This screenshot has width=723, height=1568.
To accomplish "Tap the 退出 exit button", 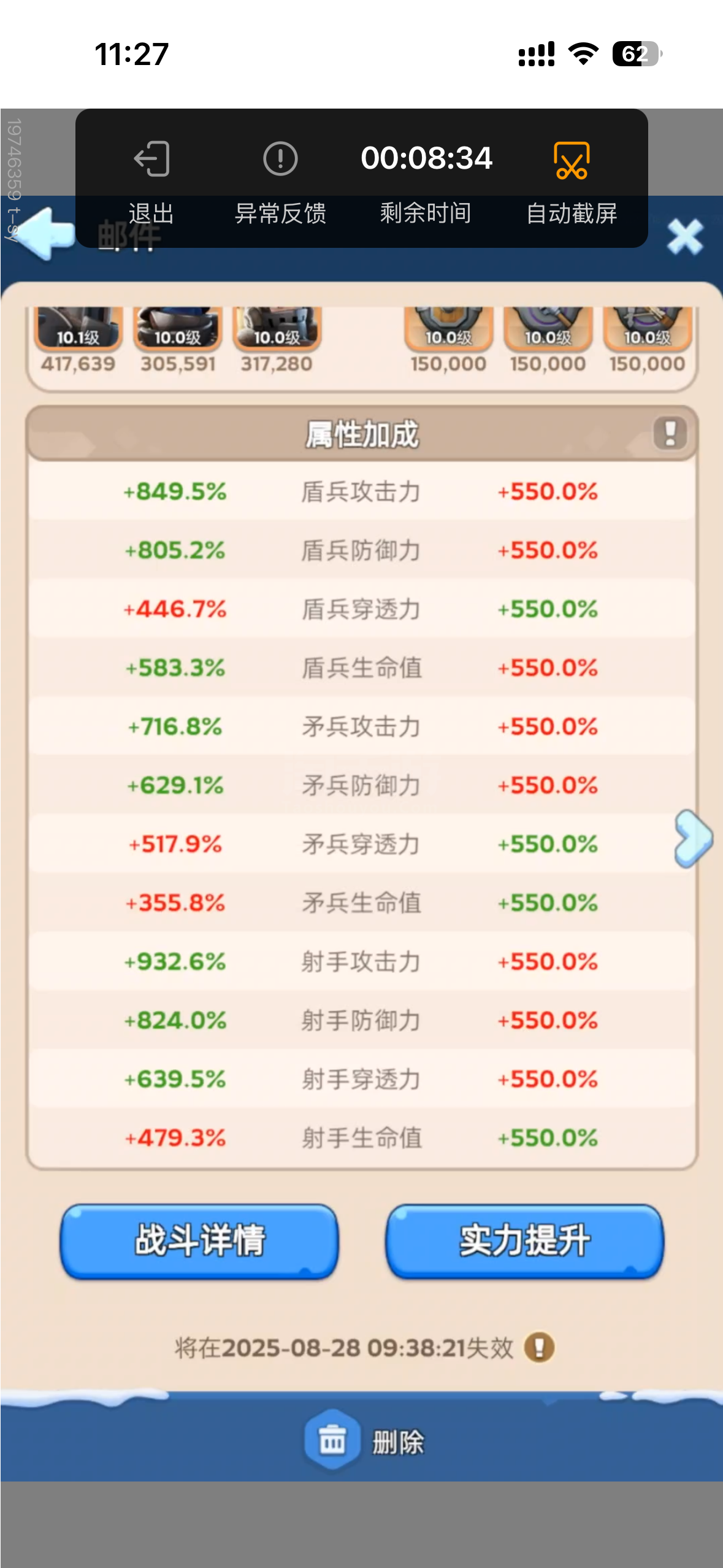I will [x=151, y=179].
